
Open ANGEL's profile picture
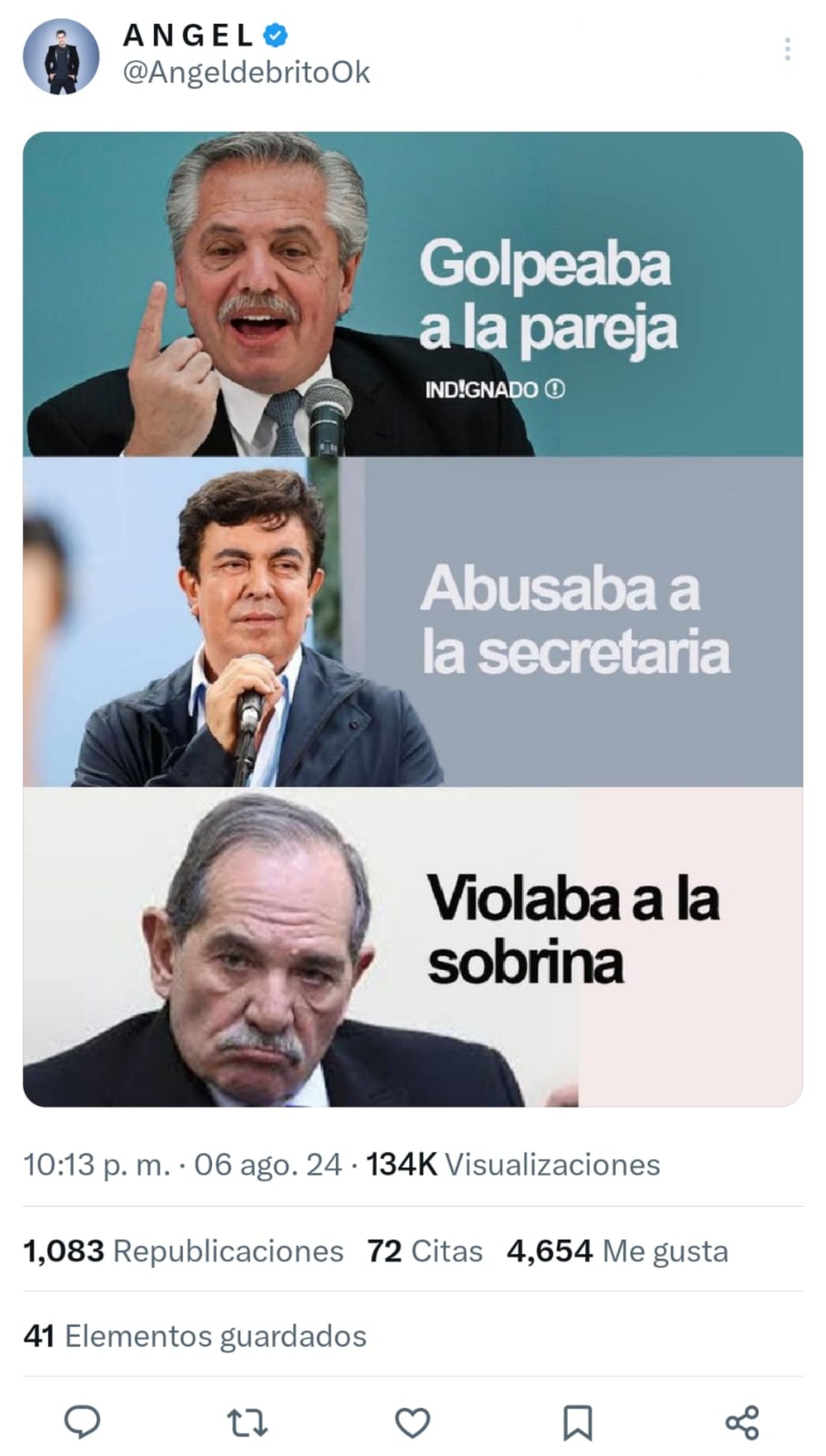coord(61,57)
